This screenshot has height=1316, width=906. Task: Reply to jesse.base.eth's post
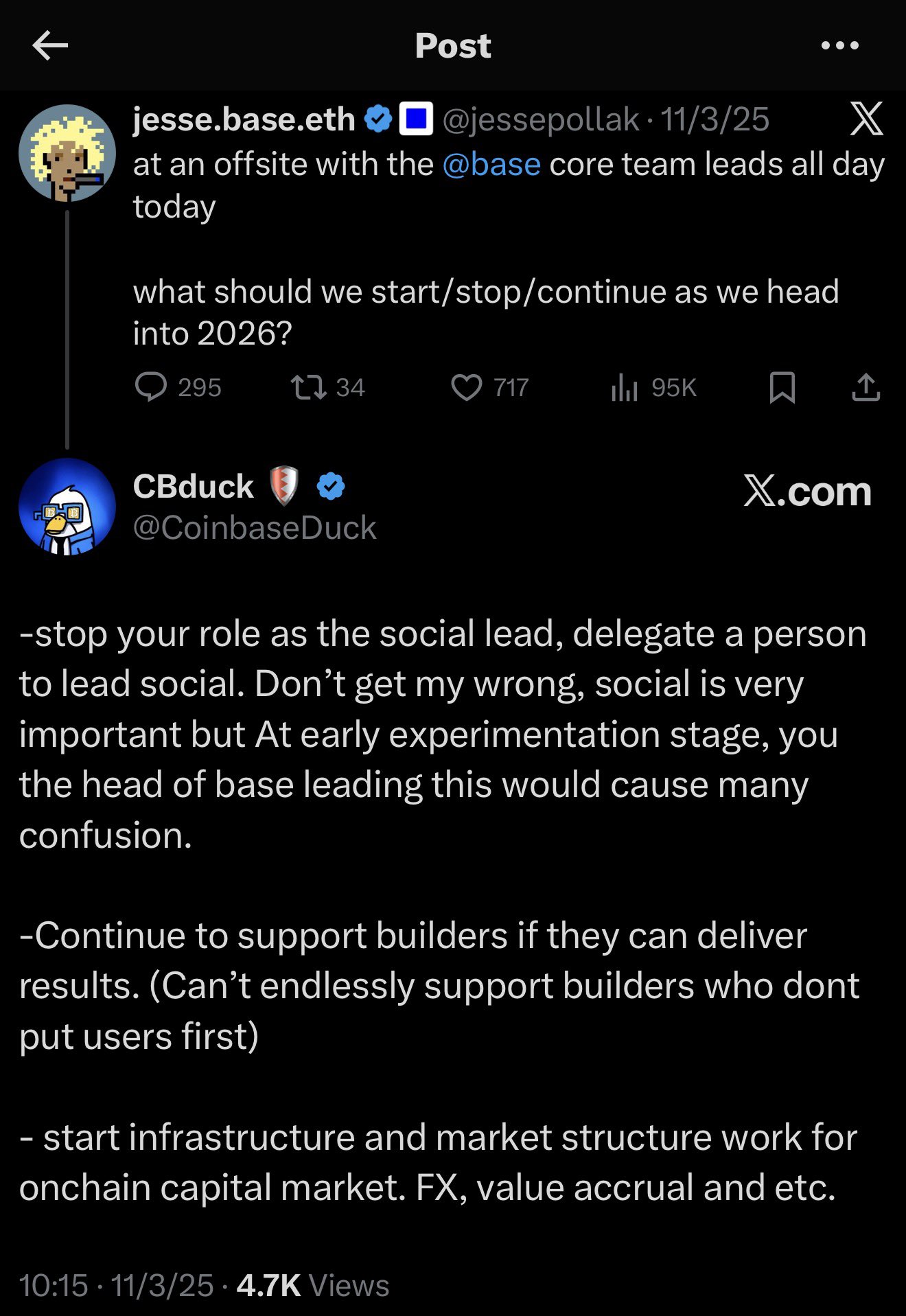(x=151, y=387)
